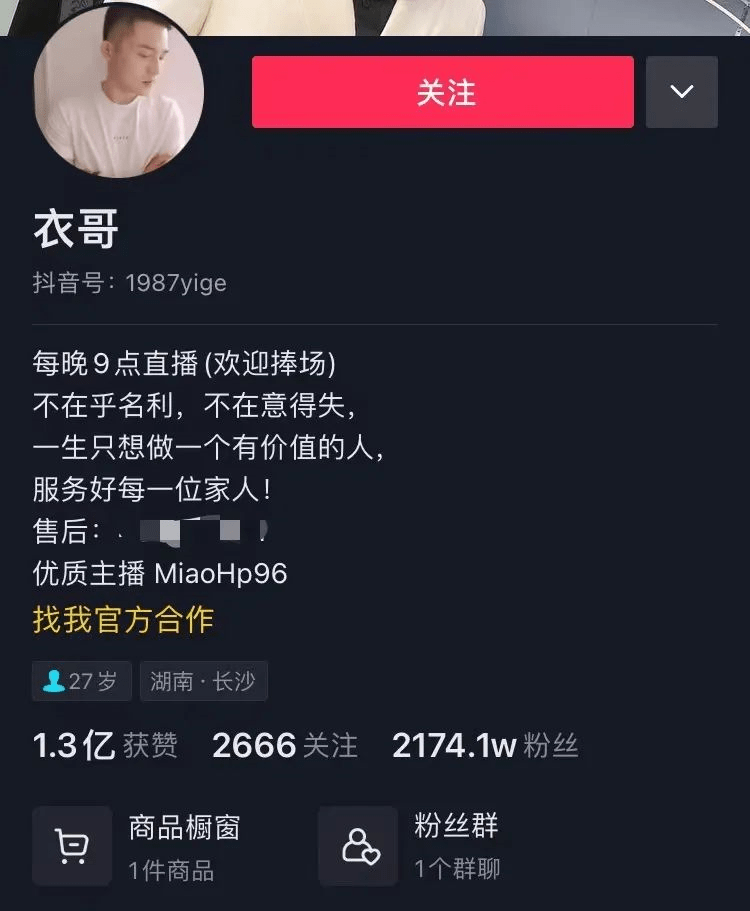Viewport: 750px width, 911px height.
Task: View the 2666 关注 following list
Action: 284,745
